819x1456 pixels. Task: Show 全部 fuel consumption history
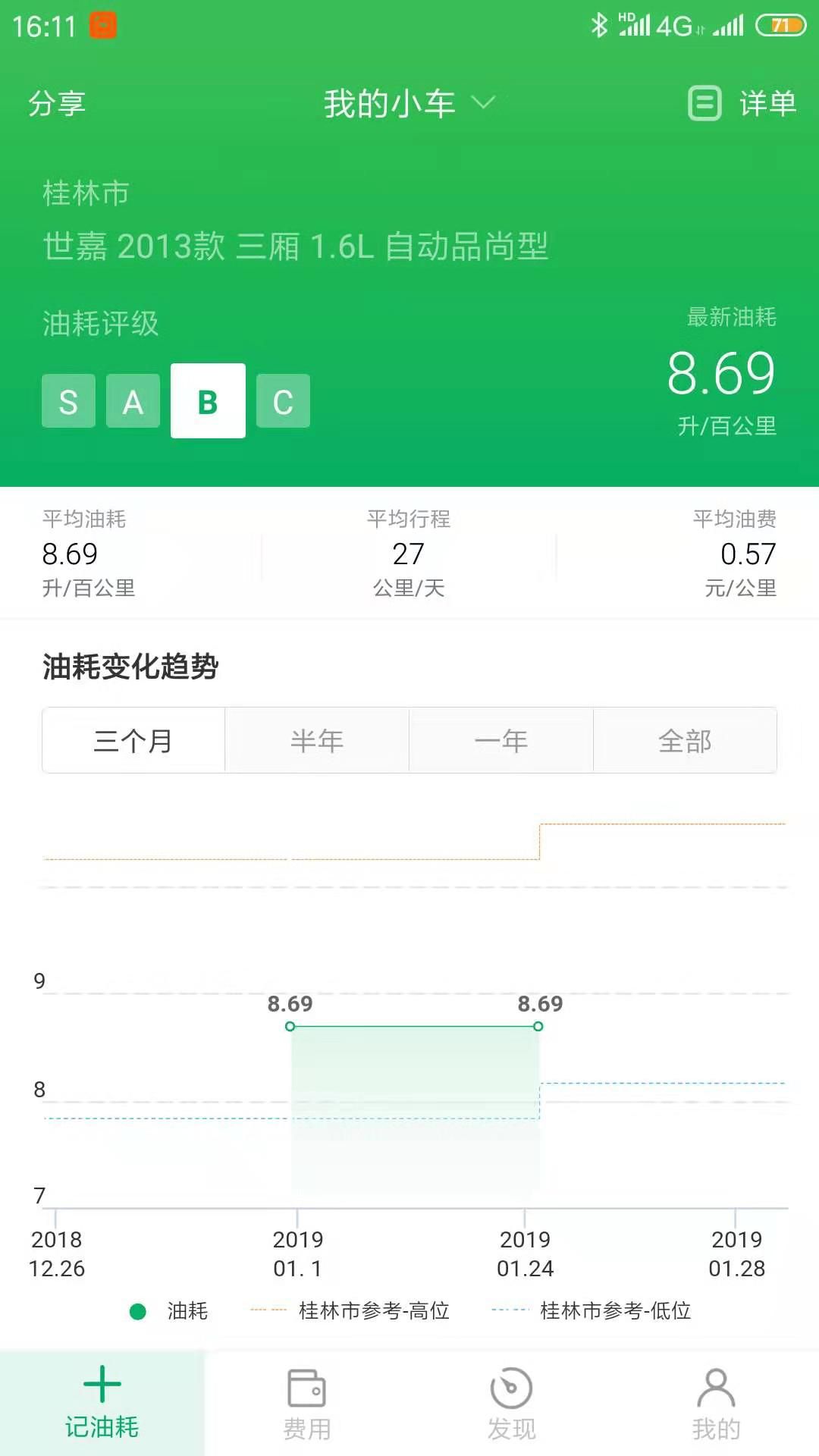pos(685,741)
